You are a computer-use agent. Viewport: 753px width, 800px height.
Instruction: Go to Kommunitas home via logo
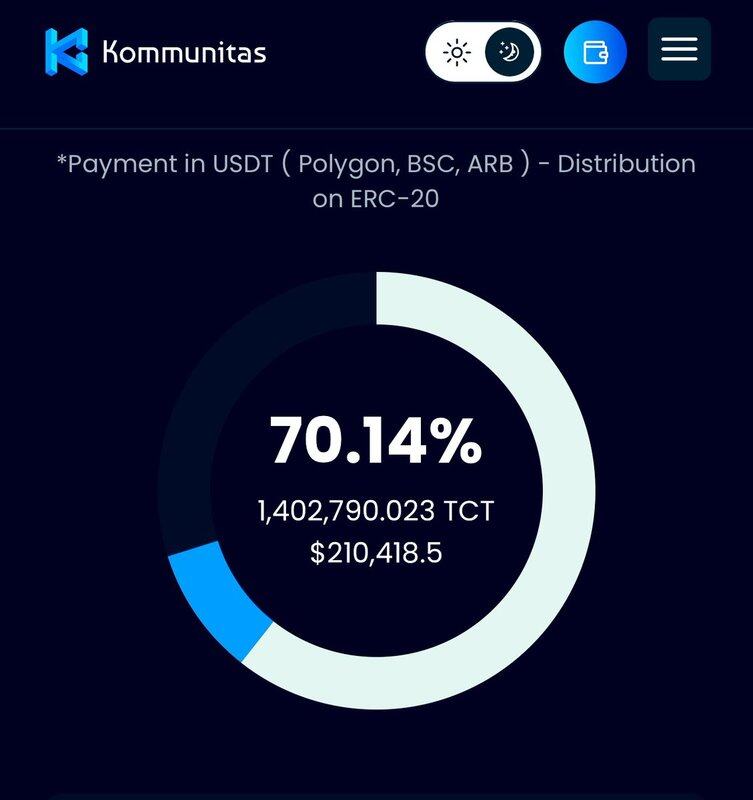155,51
